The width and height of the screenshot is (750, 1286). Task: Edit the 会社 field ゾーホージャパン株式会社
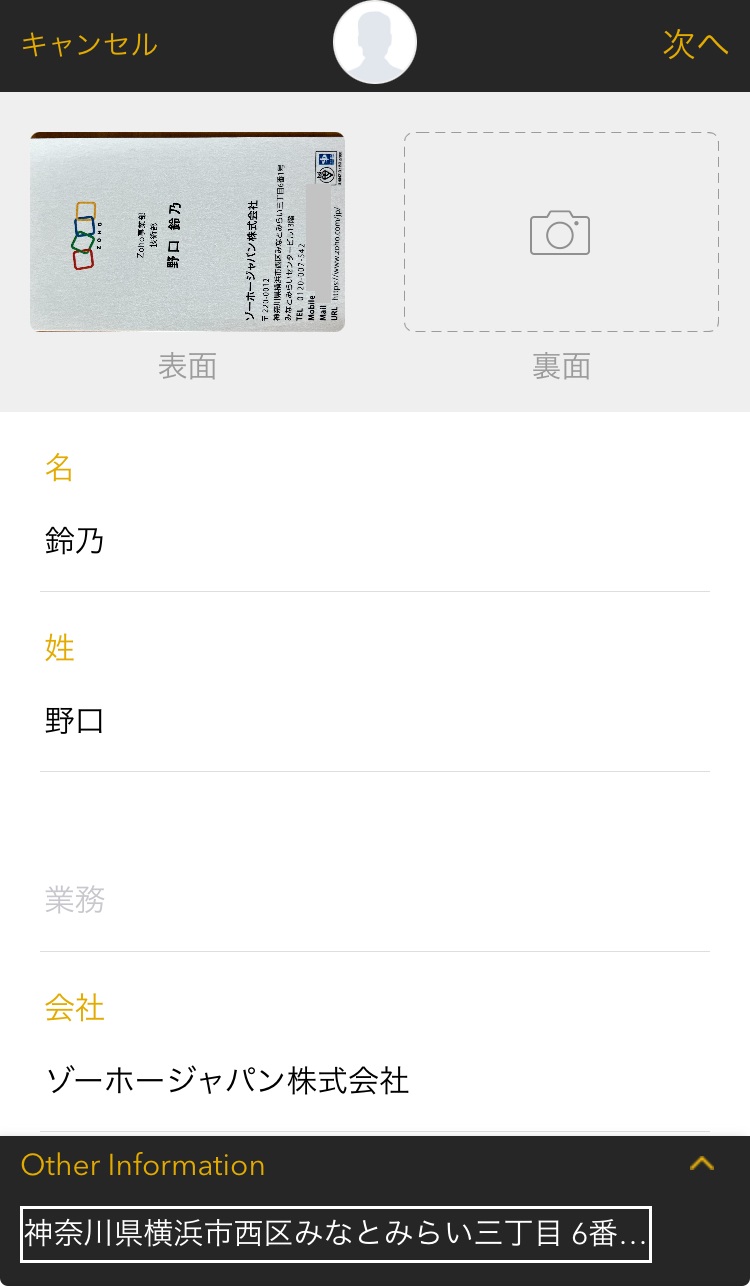click(x=375, y=1081)
